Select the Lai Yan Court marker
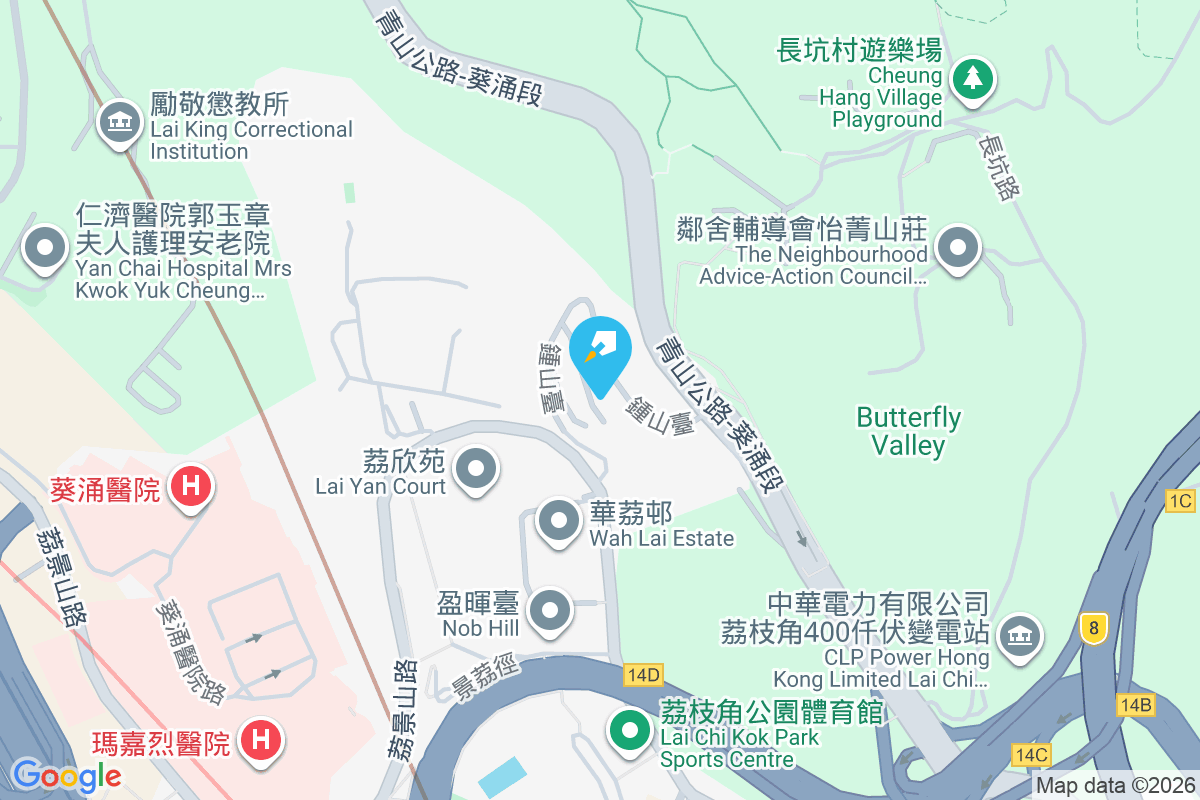 click(476, 467)
